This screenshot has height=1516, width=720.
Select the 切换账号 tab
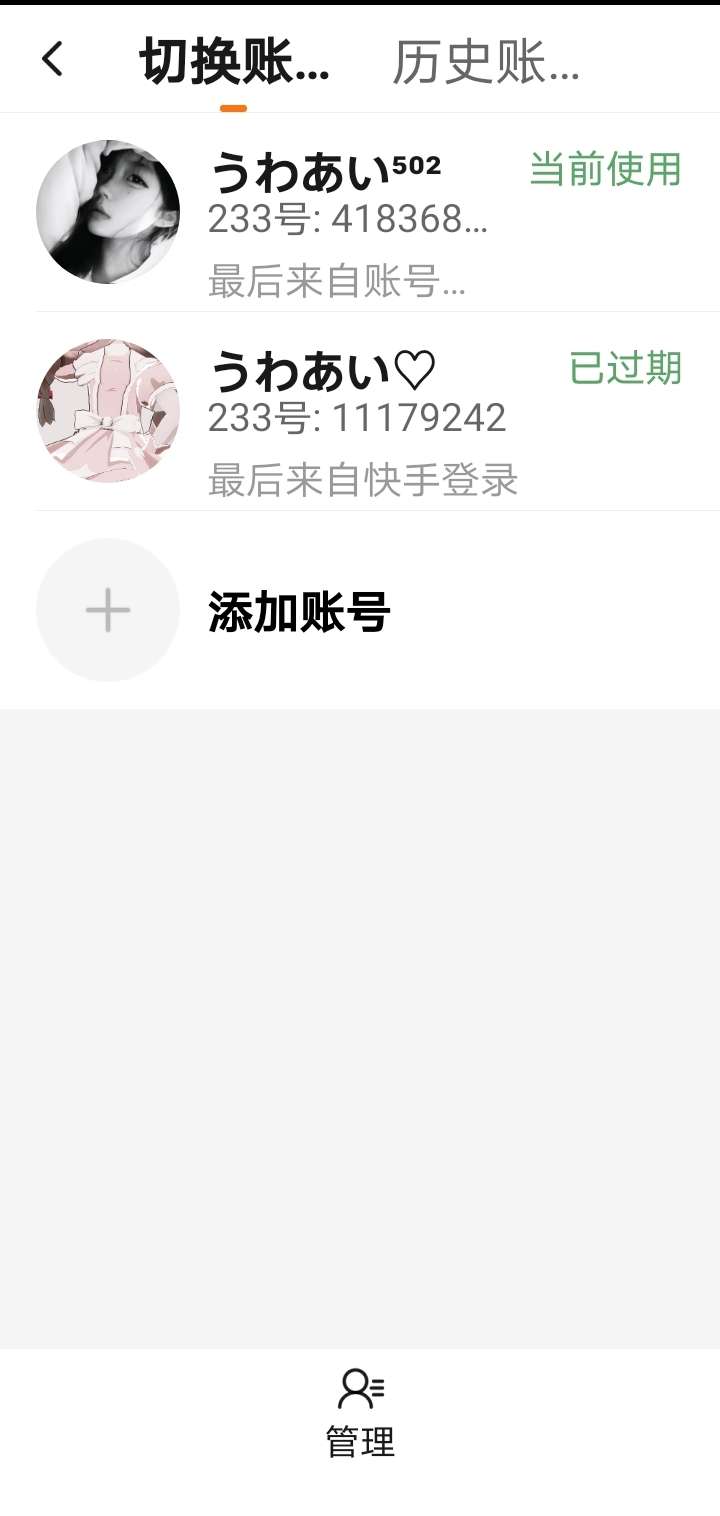click(234, 63)
